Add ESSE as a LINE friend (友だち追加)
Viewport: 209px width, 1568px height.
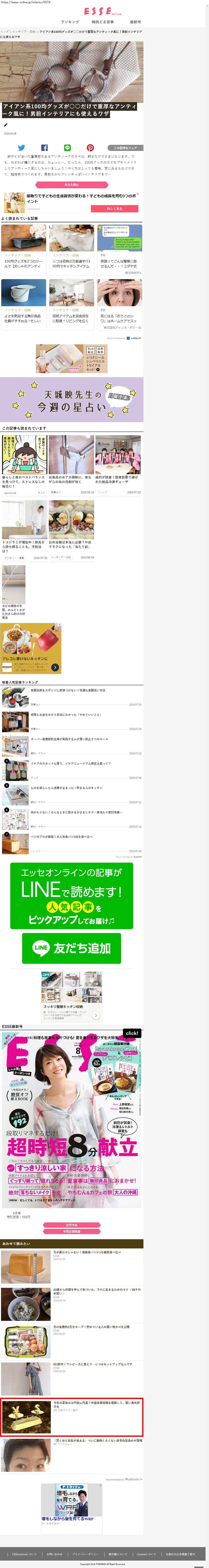click(72, 948)
